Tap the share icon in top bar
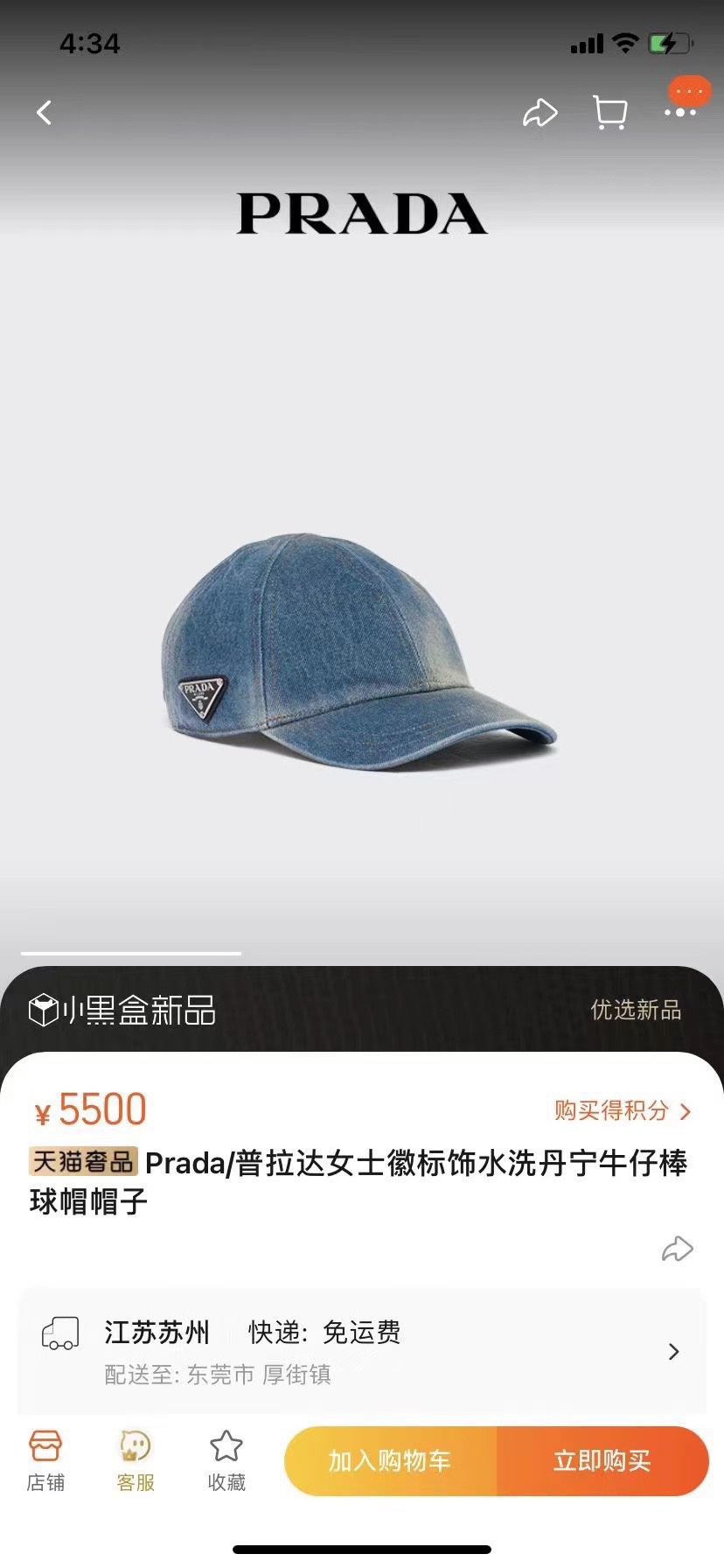 (x=541, y=113)
